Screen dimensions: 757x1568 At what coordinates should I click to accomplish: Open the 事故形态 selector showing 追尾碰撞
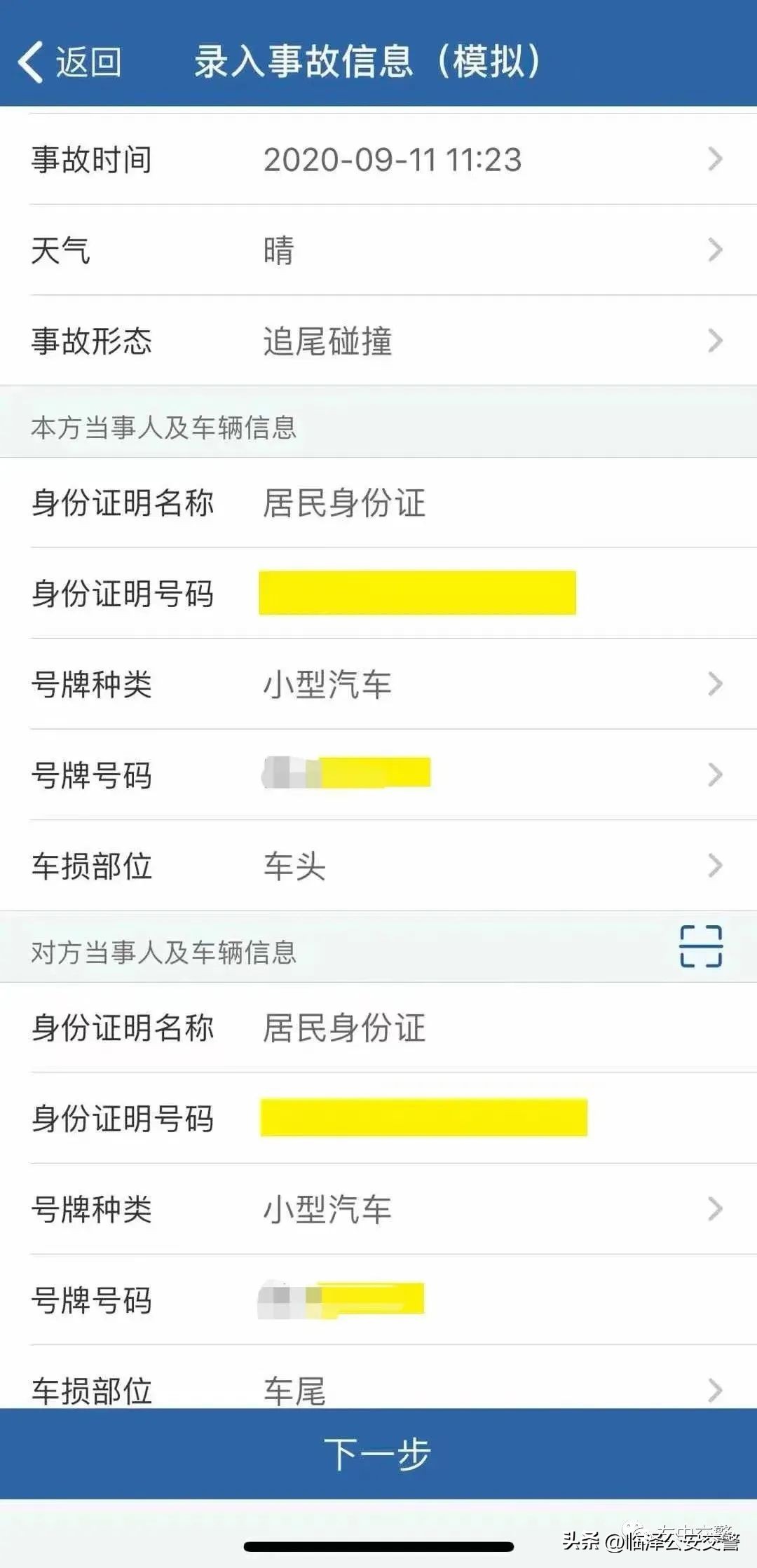tap(378, 341)
